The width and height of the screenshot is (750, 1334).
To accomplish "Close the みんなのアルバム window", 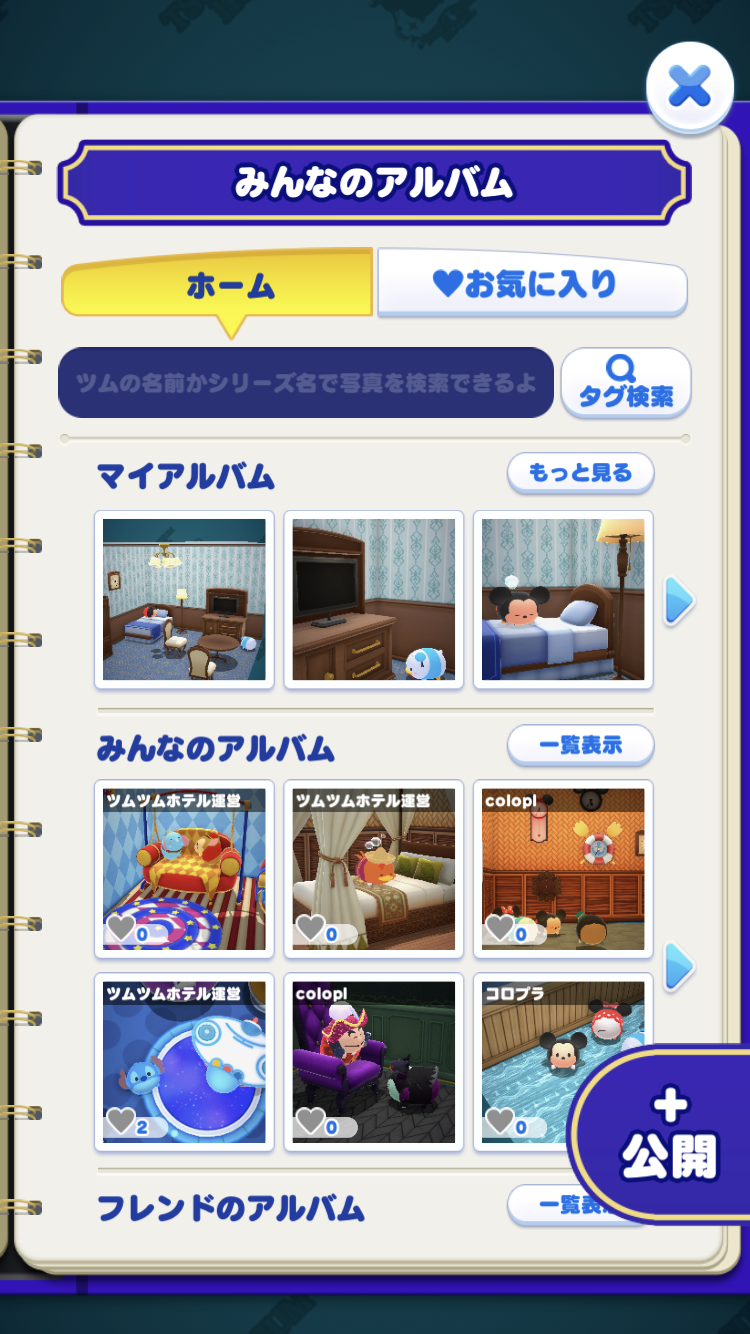I will coord(689,87).
